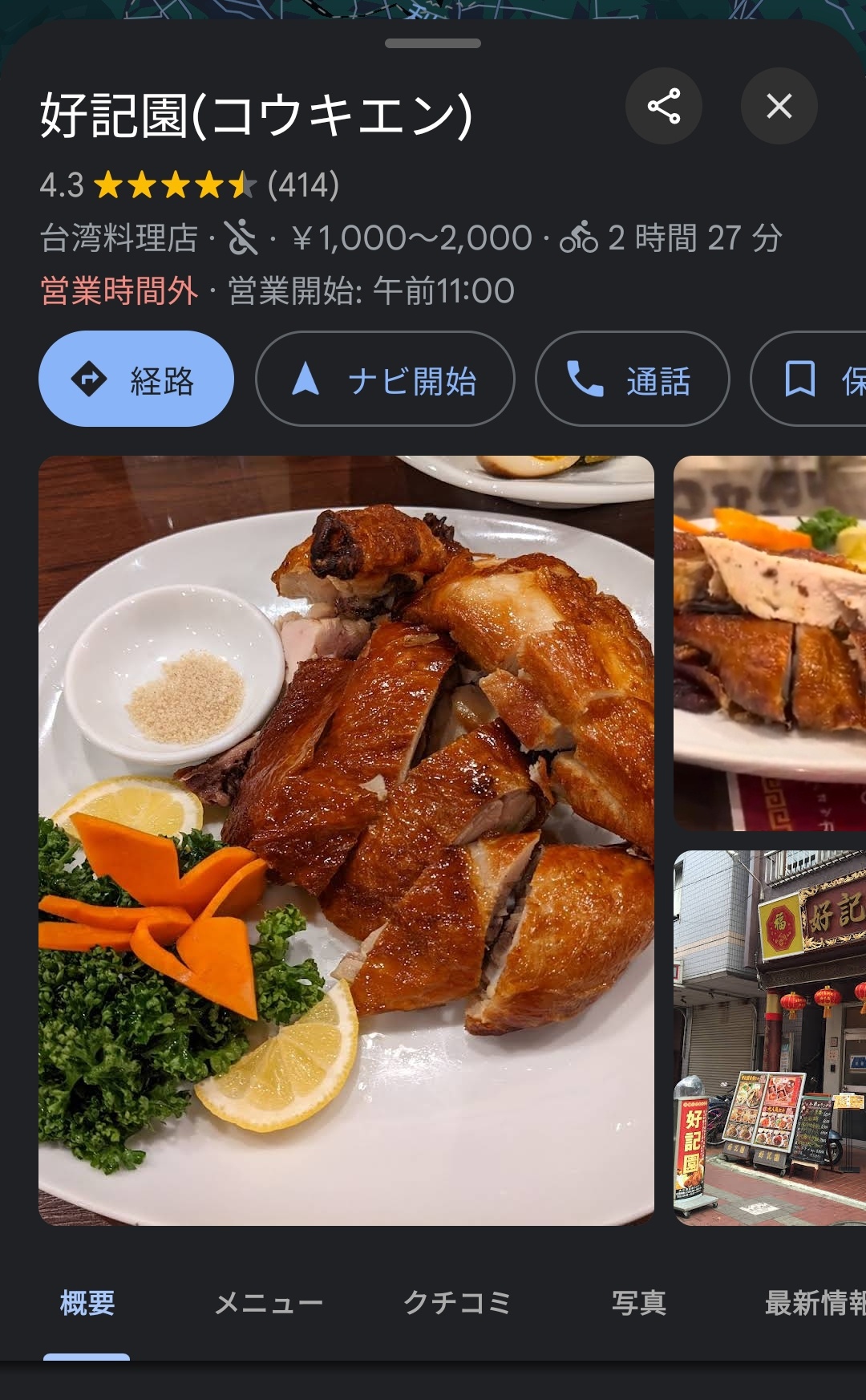Get directions with the 経路 button

[x=136, y=379]
